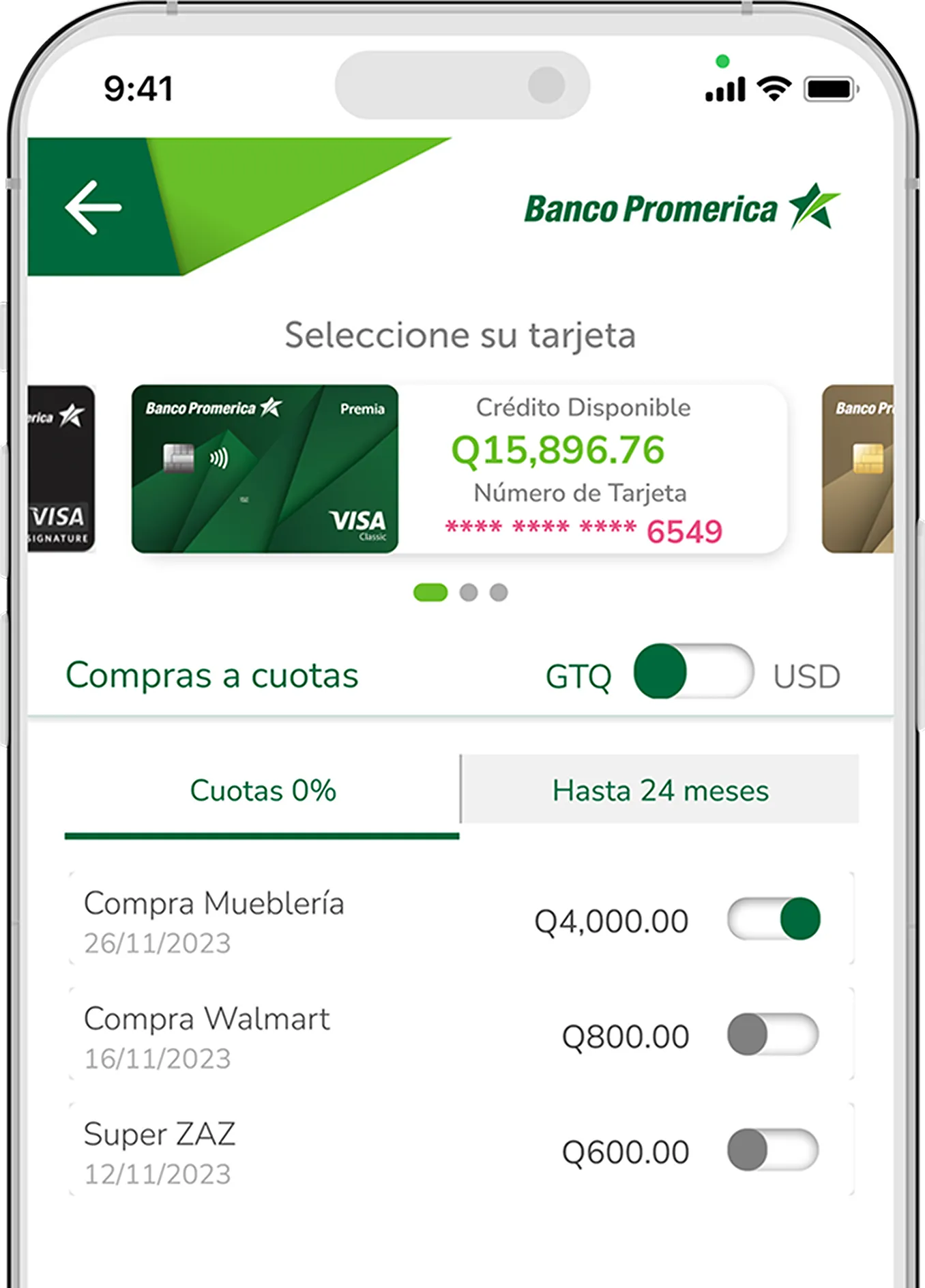Tap the back arrow
Viewport: 925px width, 1288px height.
92,208
